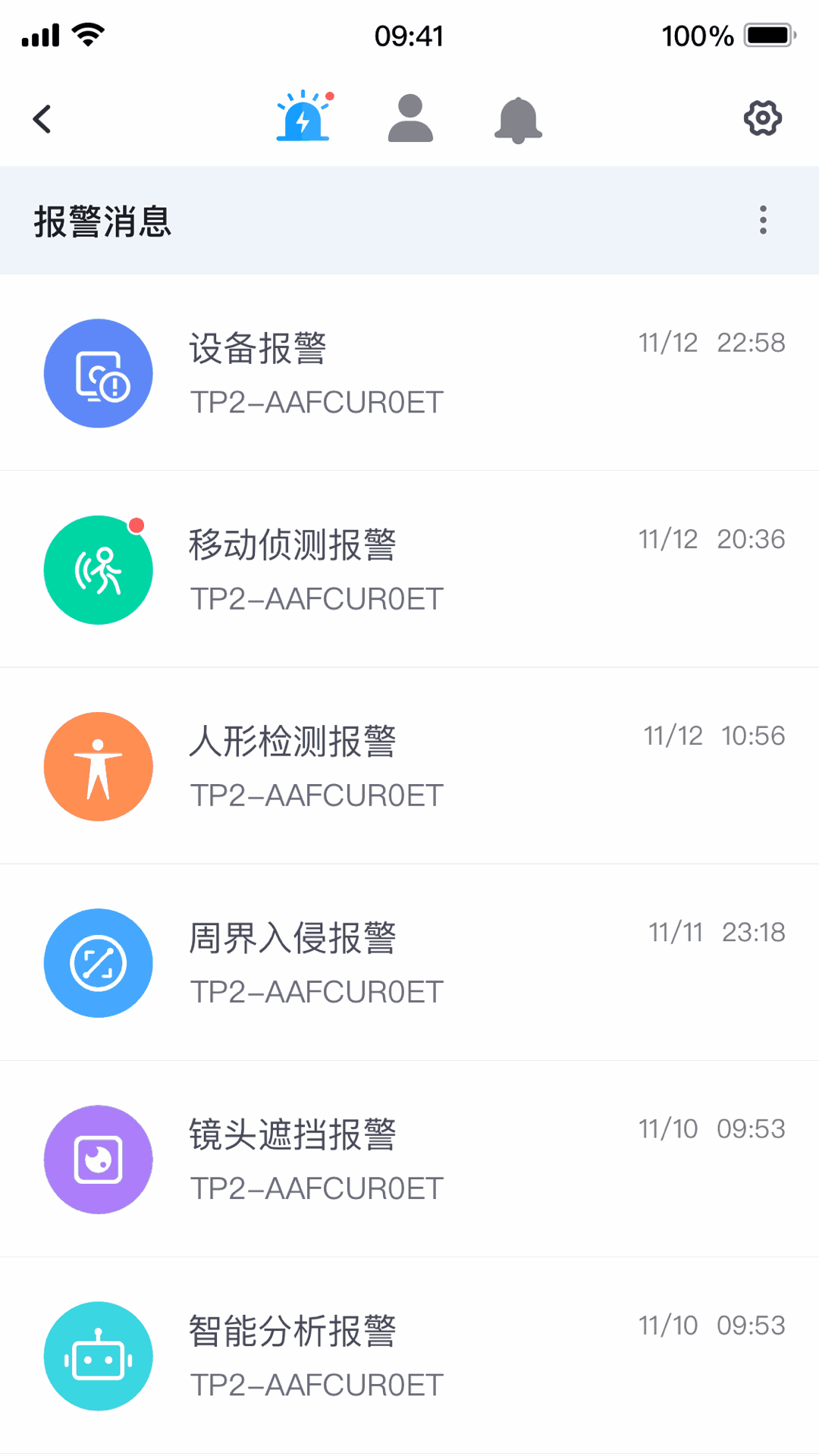View the unread 移动侦测报警 alert
The image size is (819, 1456).
(x=409, y=570)
